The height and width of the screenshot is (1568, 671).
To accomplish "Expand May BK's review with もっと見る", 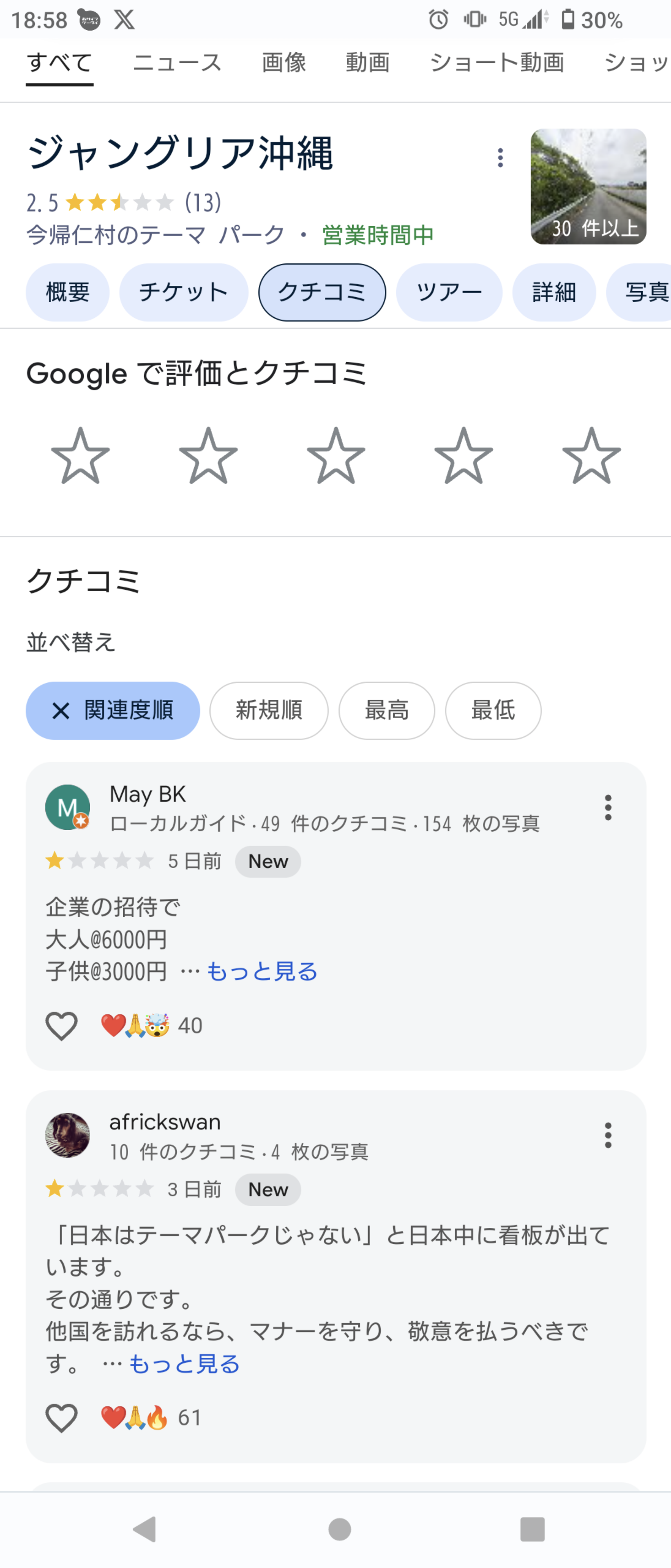I will tap(262, 971).
